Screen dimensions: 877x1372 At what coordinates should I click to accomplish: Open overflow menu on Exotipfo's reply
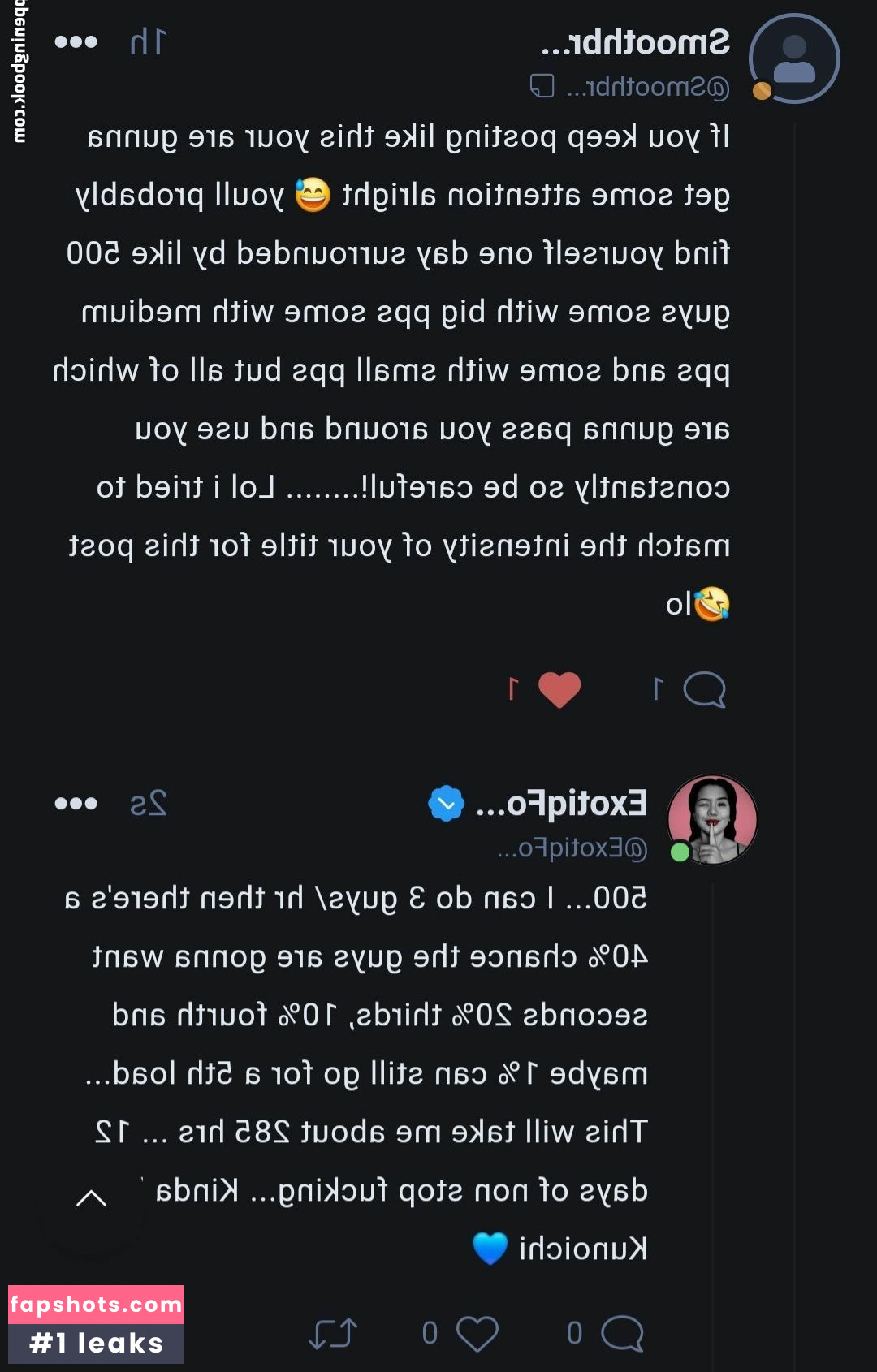[x=76, y=804]
